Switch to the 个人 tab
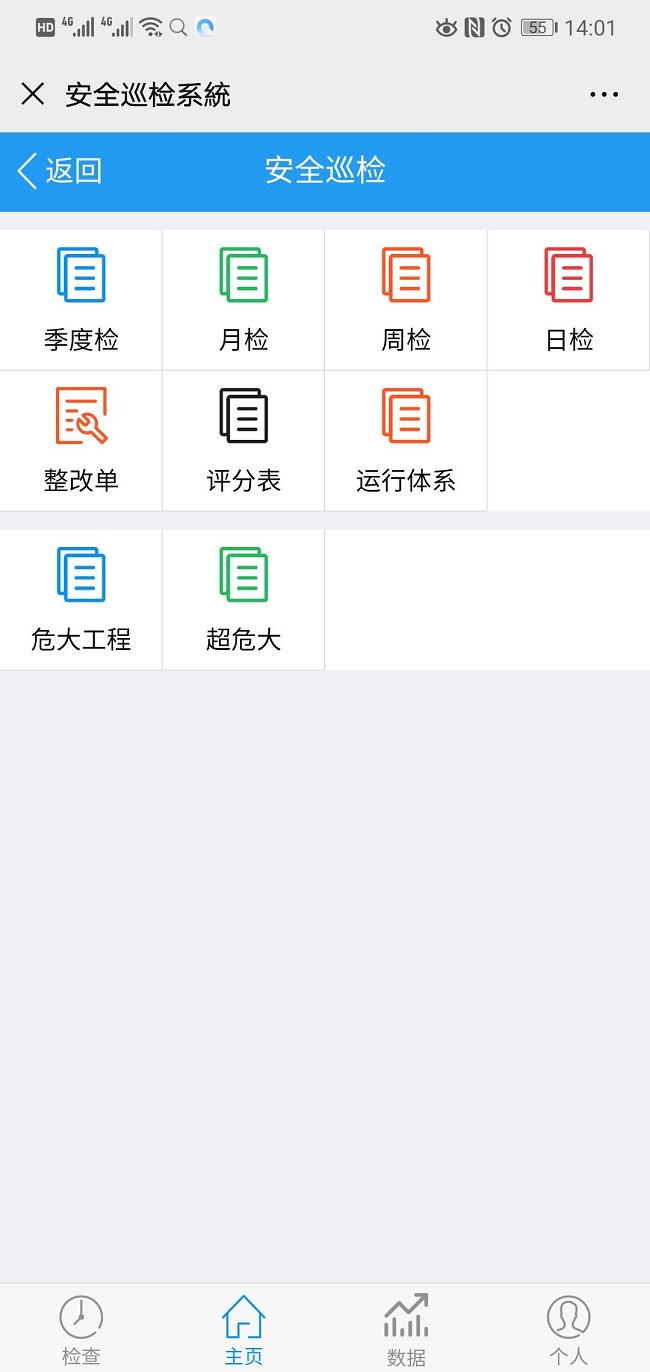This screenshot has width=650, height=1372. tap(569, 1328)
